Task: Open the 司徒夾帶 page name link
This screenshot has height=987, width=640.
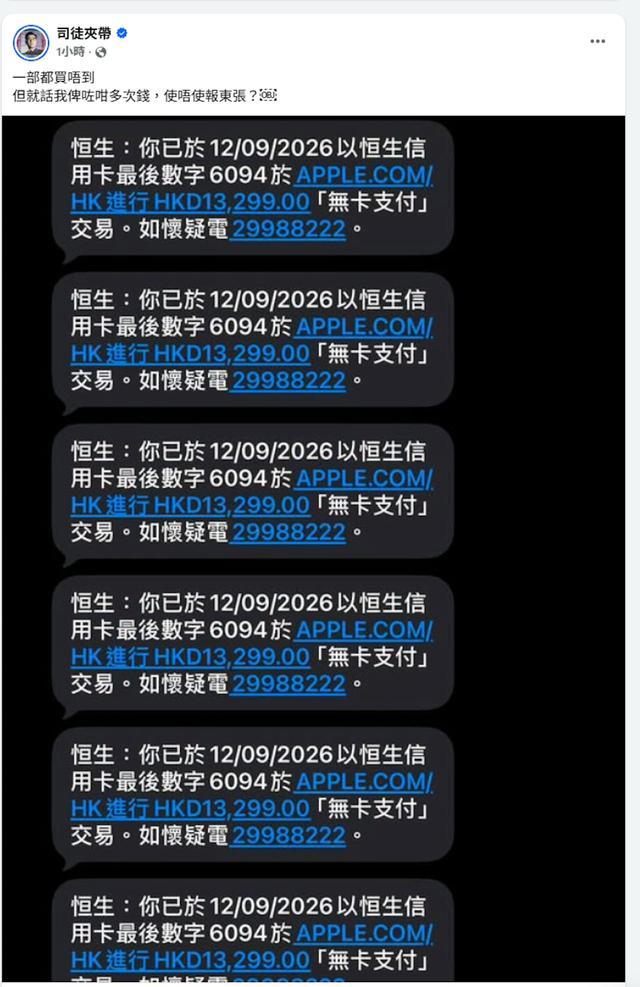Action: [84, 33]
